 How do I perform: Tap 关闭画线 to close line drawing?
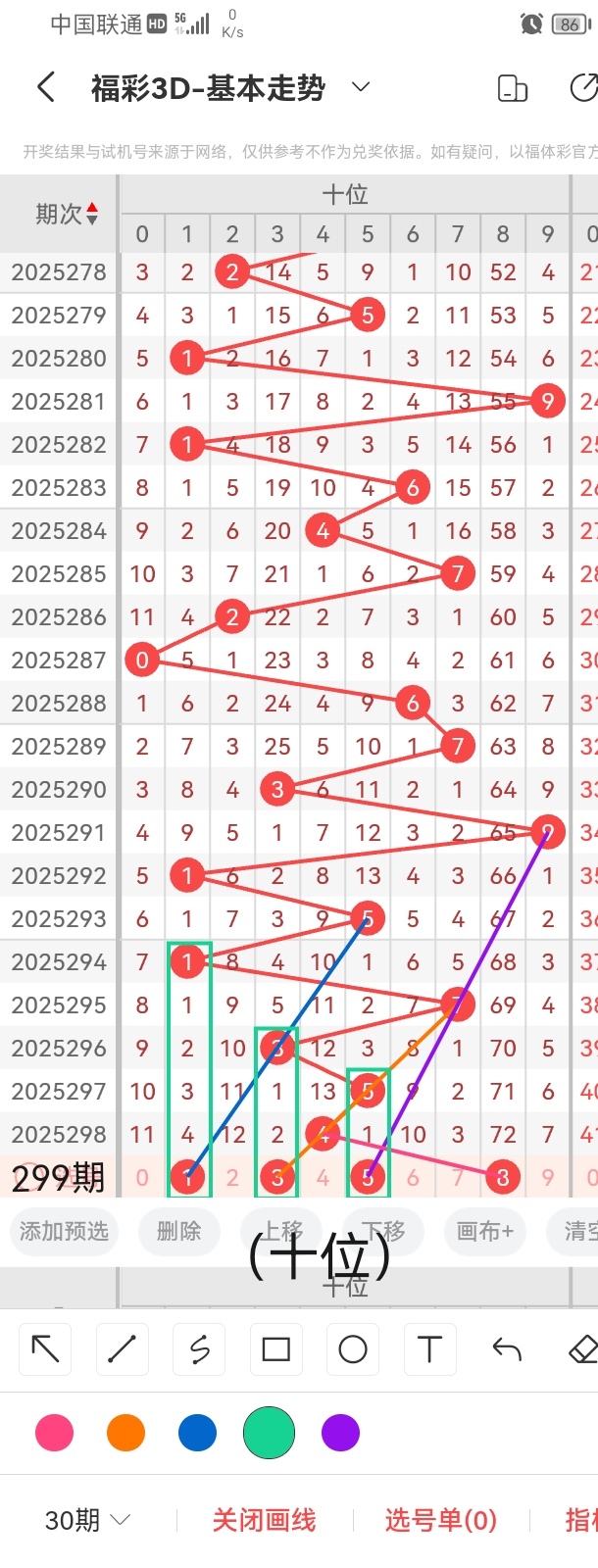click(x=264, y=1520)
